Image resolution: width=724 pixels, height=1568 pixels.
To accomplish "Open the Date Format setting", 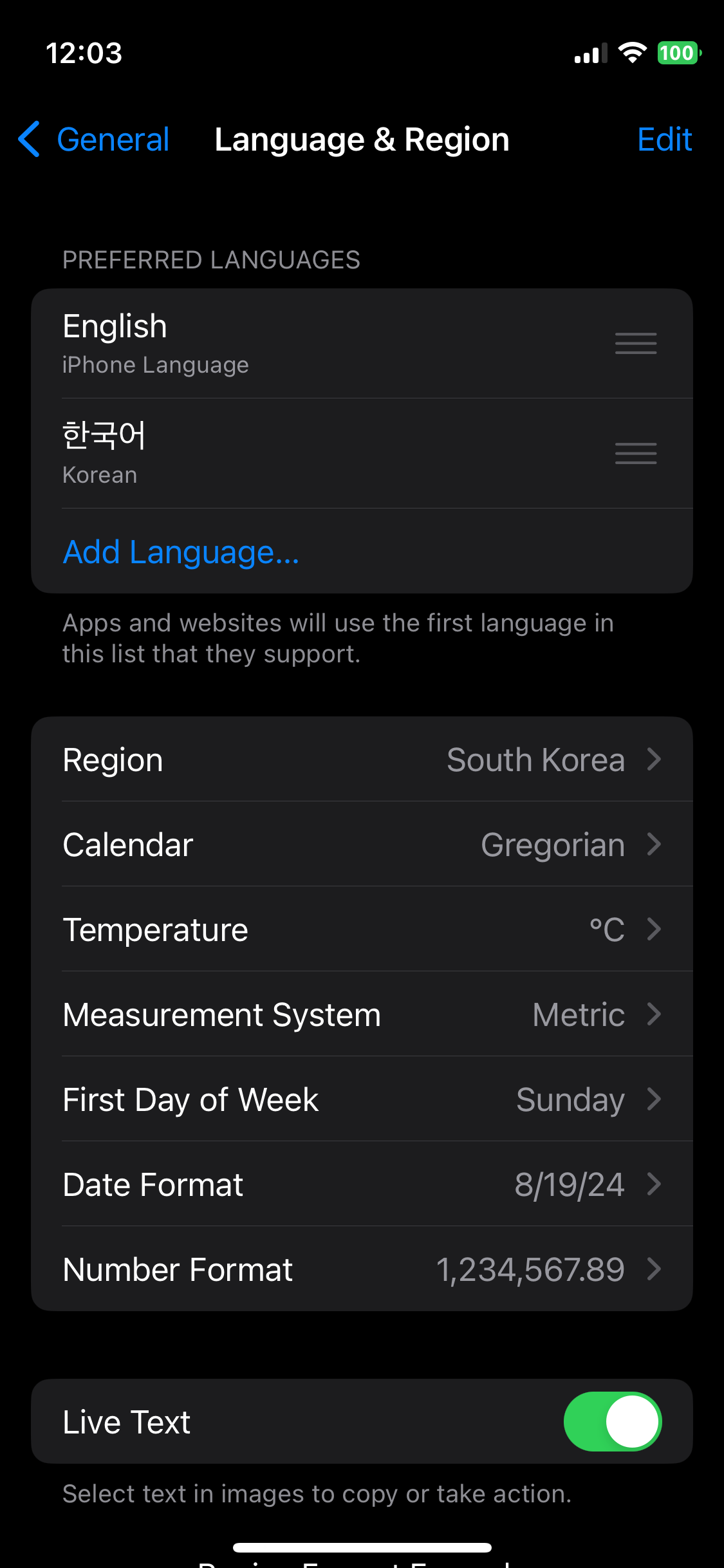I will [x=362, y=1184].
